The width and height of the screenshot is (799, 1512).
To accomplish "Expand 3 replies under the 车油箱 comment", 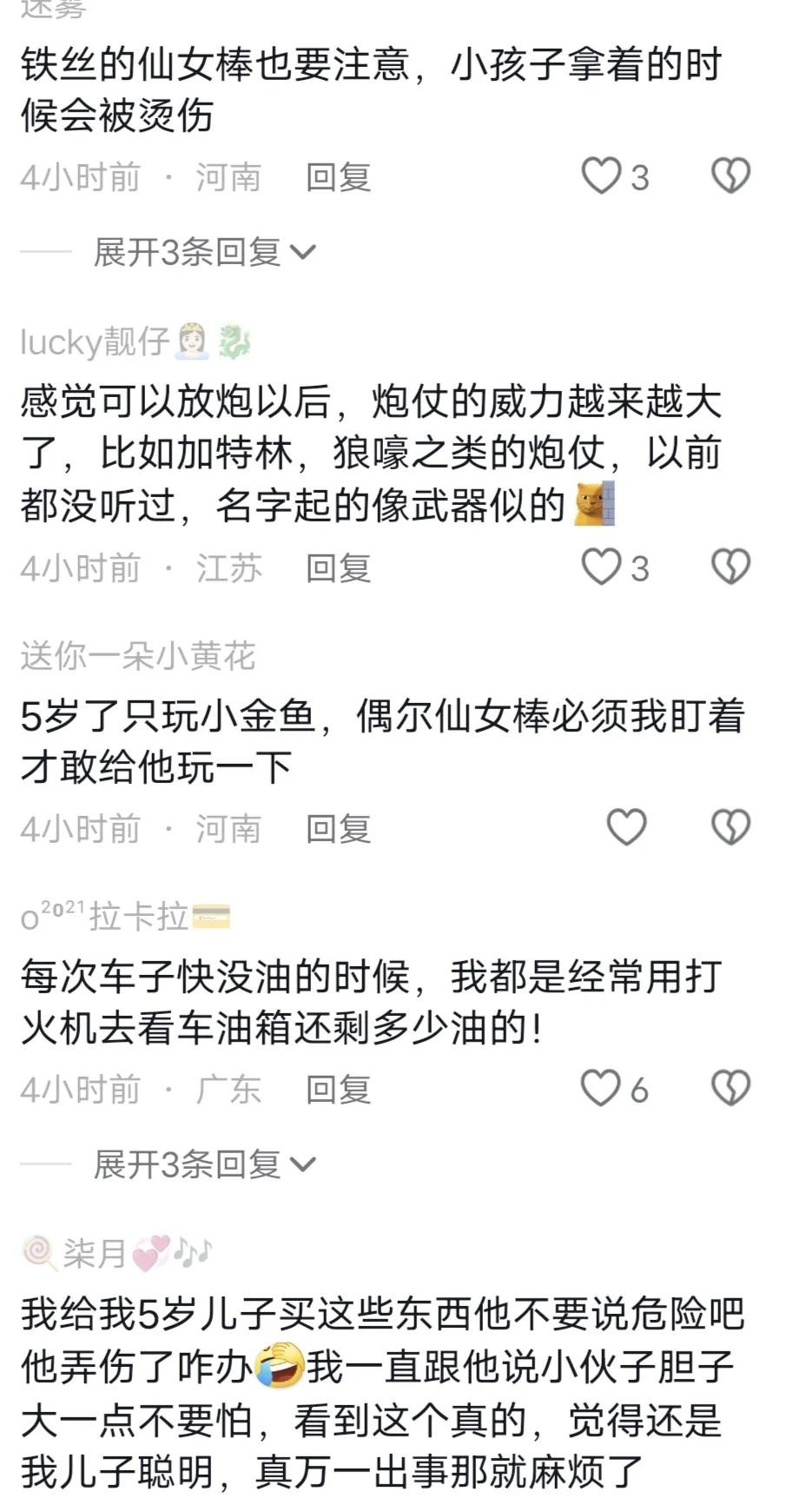I will point(204,1164).
